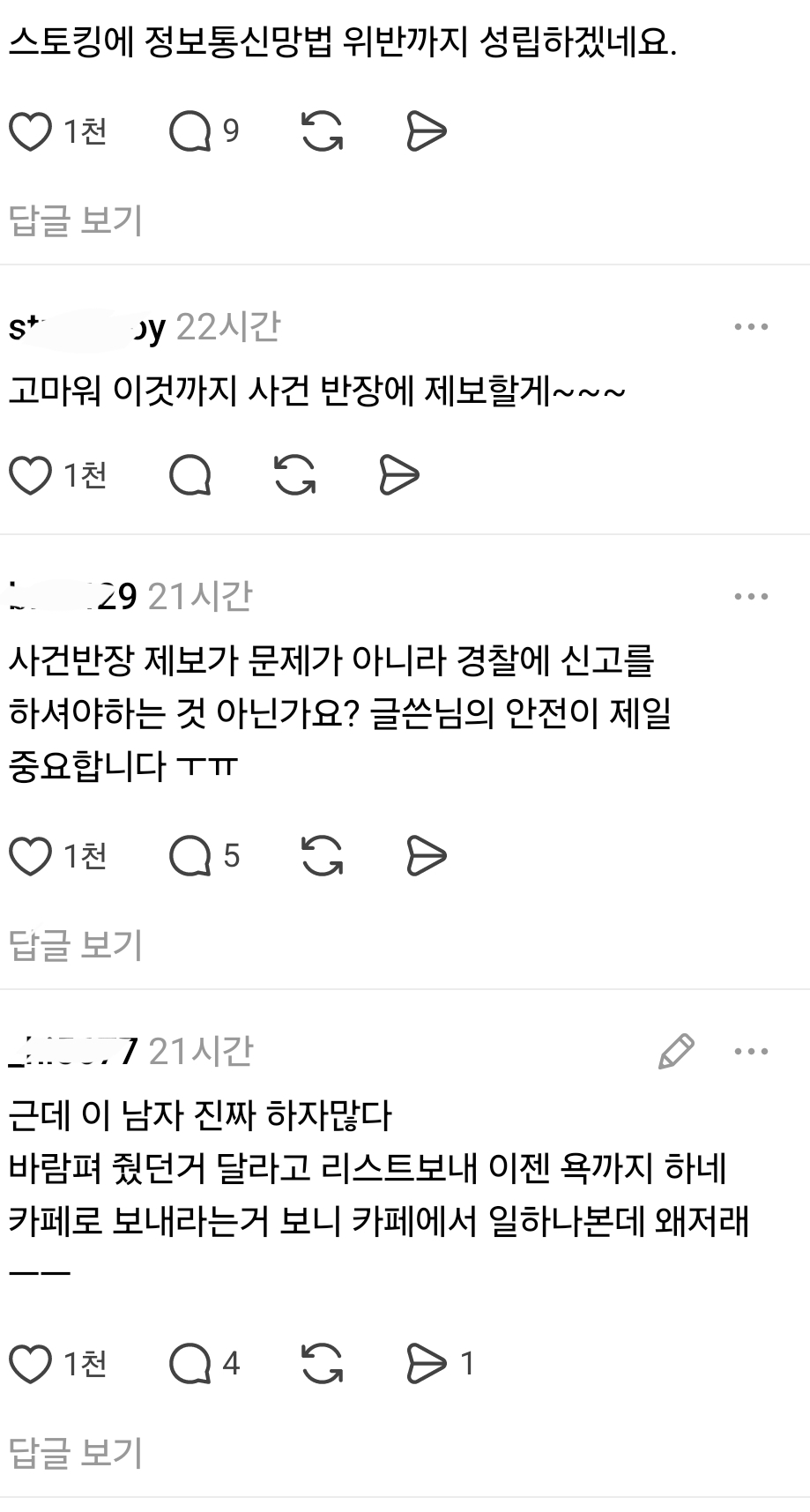Open replies icon showing 9 comments
Viewport: 810px width, 1512px height.
[x=190, y=132]
